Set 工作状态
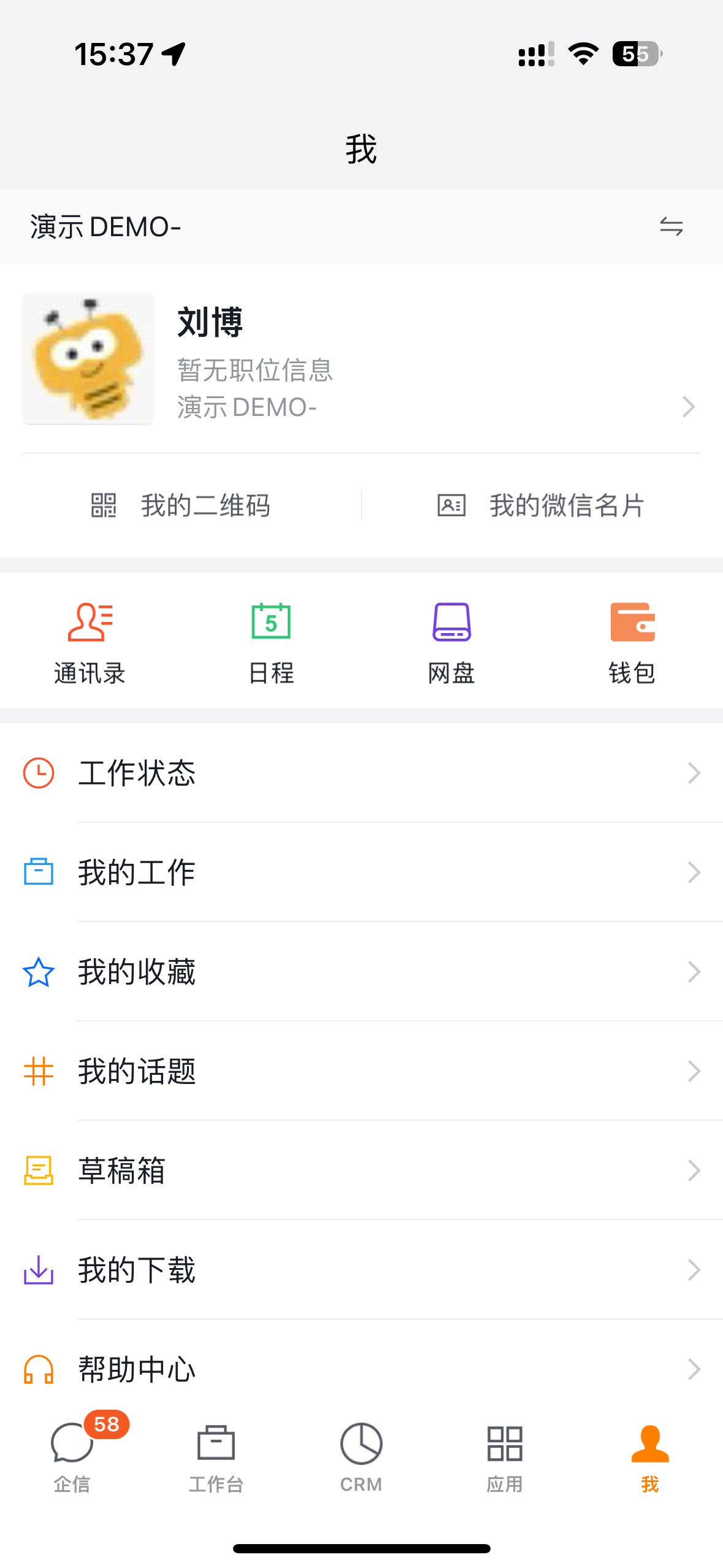This screenshot has width=723, height=1568. pyautogui.click(x=361, y=773)
